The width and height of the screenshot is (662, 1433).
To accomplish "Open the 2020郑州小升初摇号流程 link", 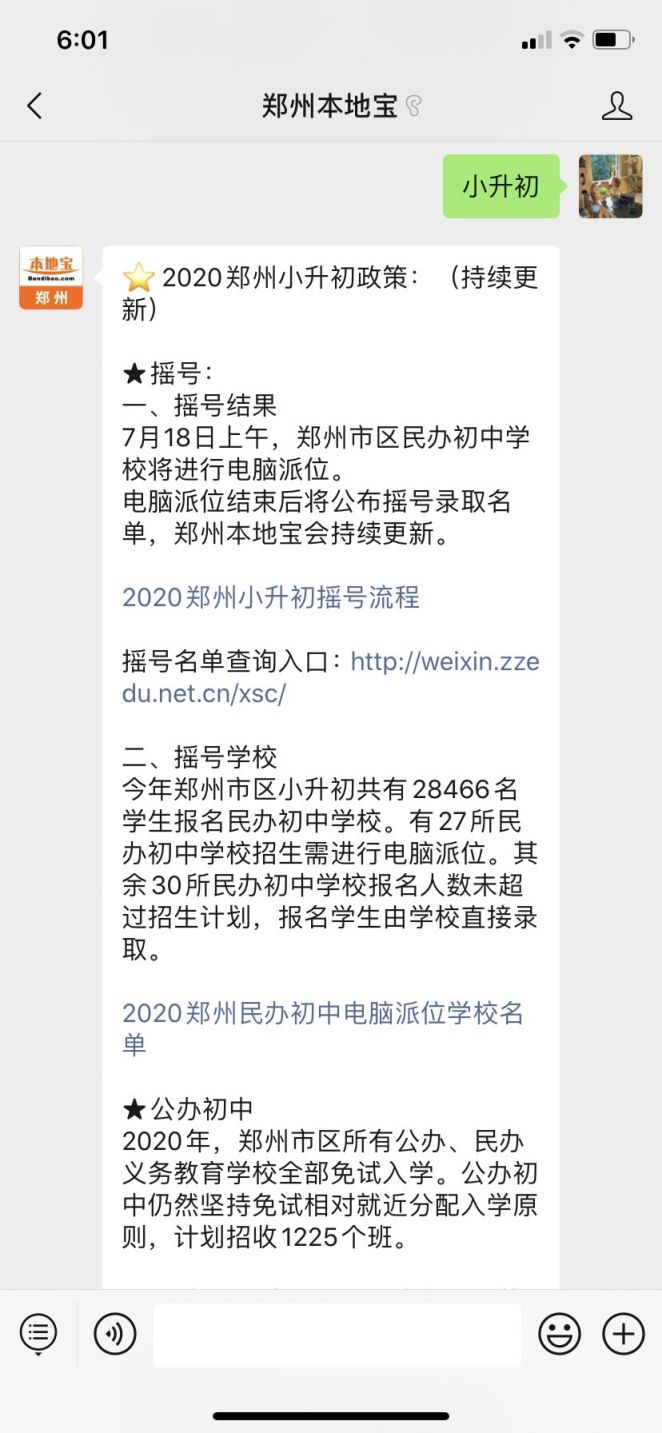I will [x=271, y=598].
